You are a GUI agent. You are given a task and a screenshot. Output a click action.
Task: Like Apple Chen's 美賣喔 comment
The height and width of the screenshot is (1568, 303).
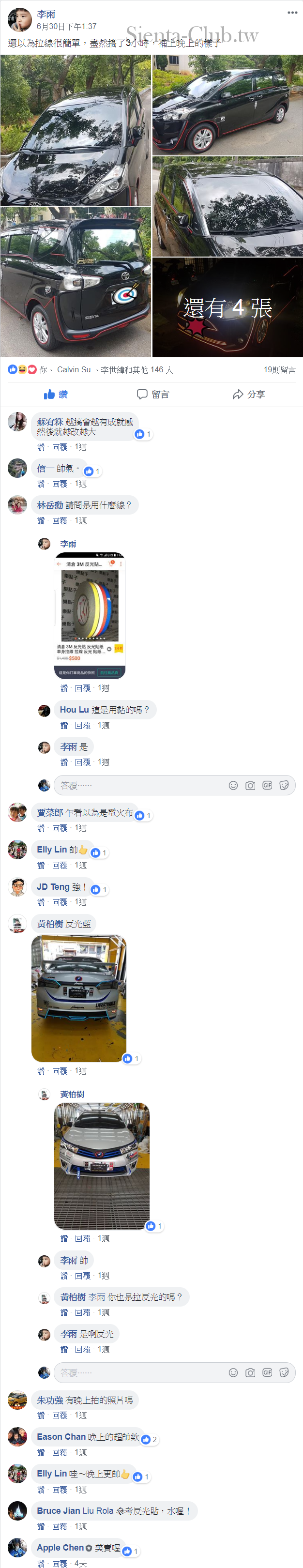[41, 1563]
